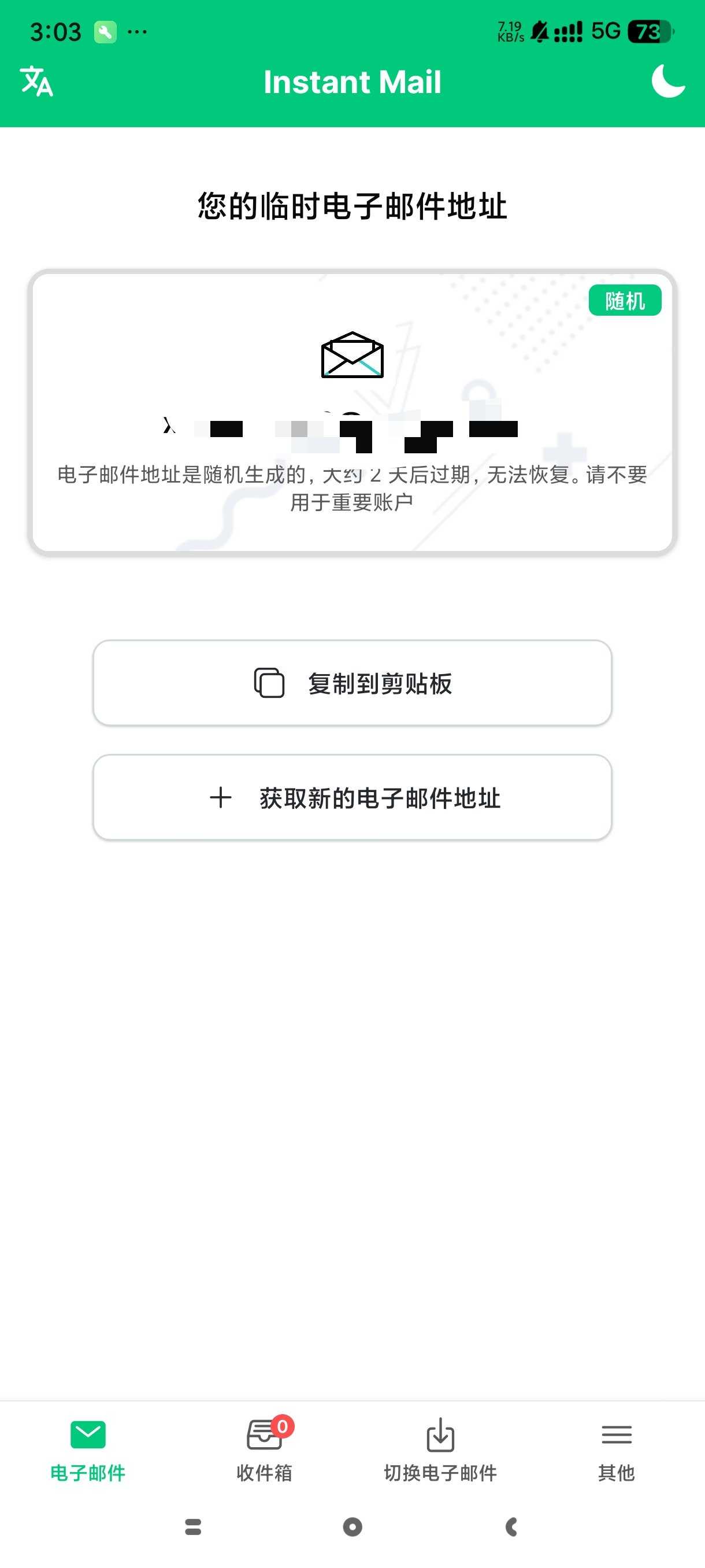Open recent apps from the navigation bar

(193, 1526)
